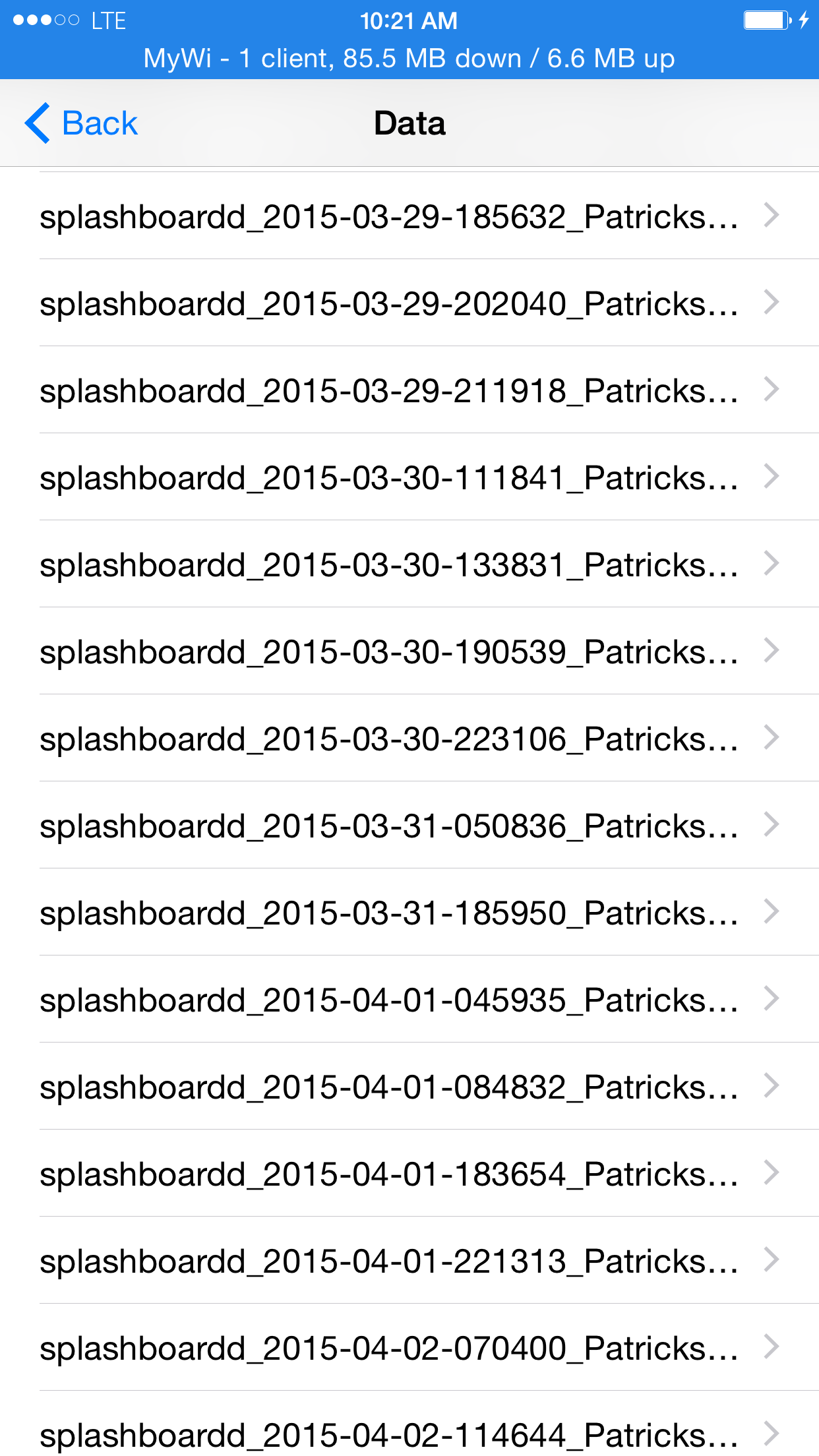This screenshot has height=1456, width=819.
Task: Open the MyWi tethering status bar
Action: pos(409,59)
